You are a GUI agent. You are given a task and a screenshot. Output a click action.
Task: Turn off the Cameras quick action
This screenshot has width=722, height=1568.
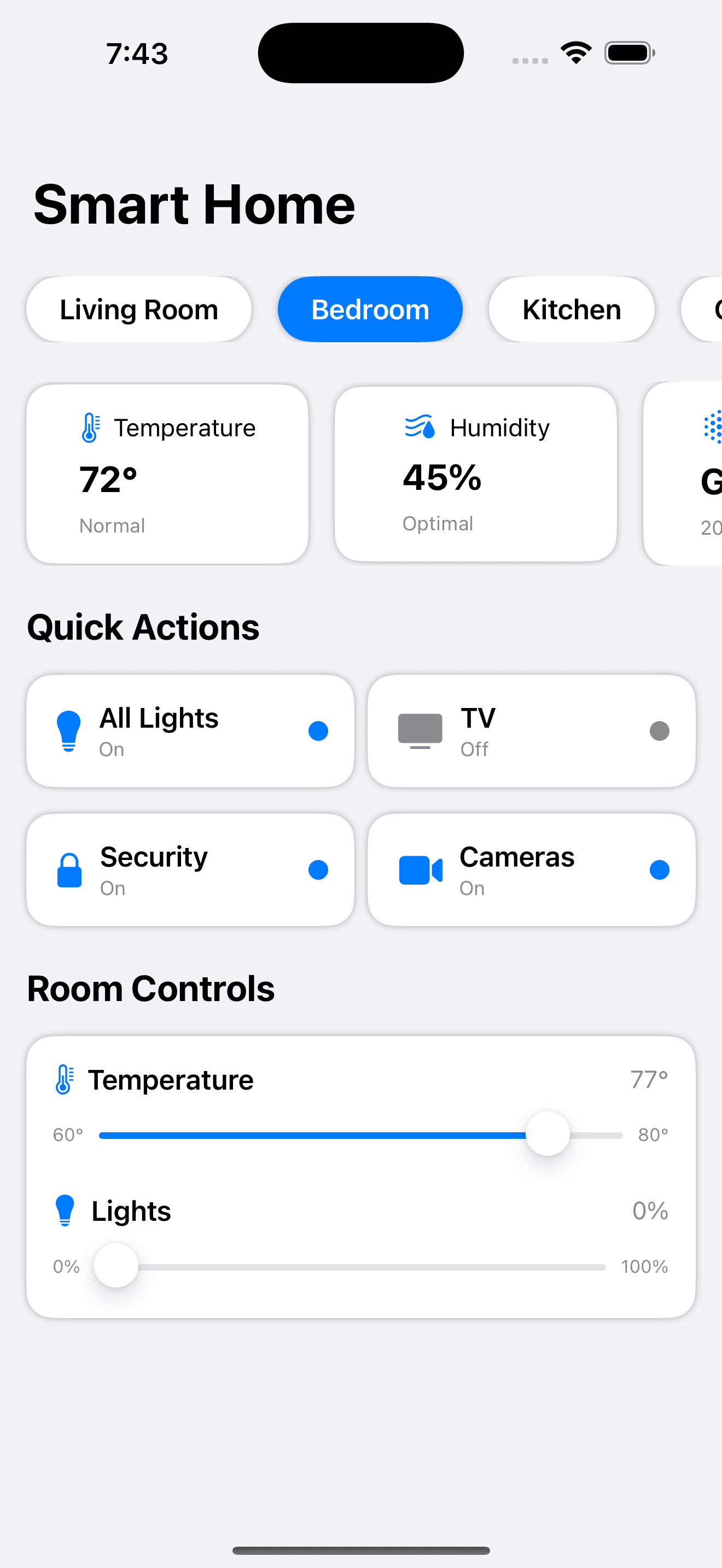[x=532, y=870]
